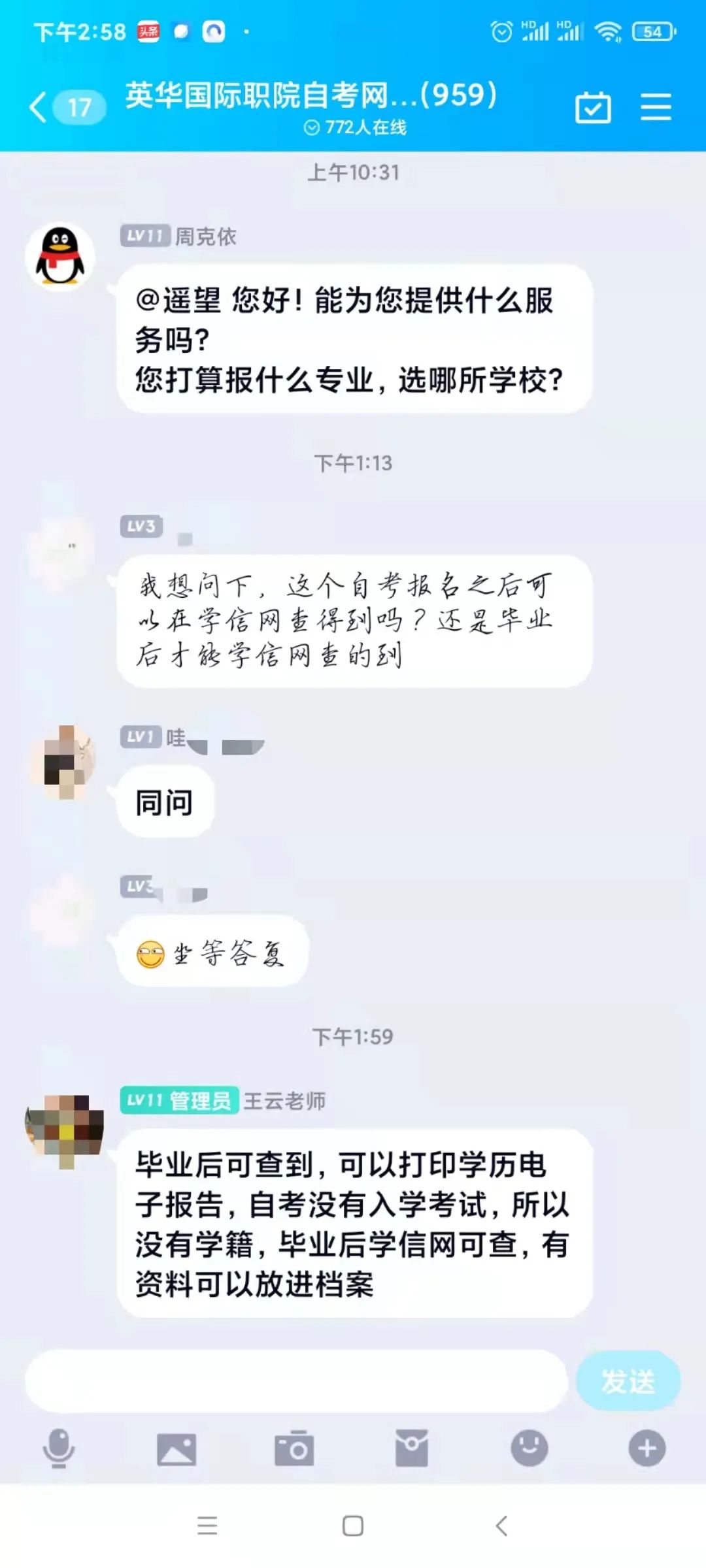Tap the system home button
Screen dimensions: 706x1568
point(353,1526)
